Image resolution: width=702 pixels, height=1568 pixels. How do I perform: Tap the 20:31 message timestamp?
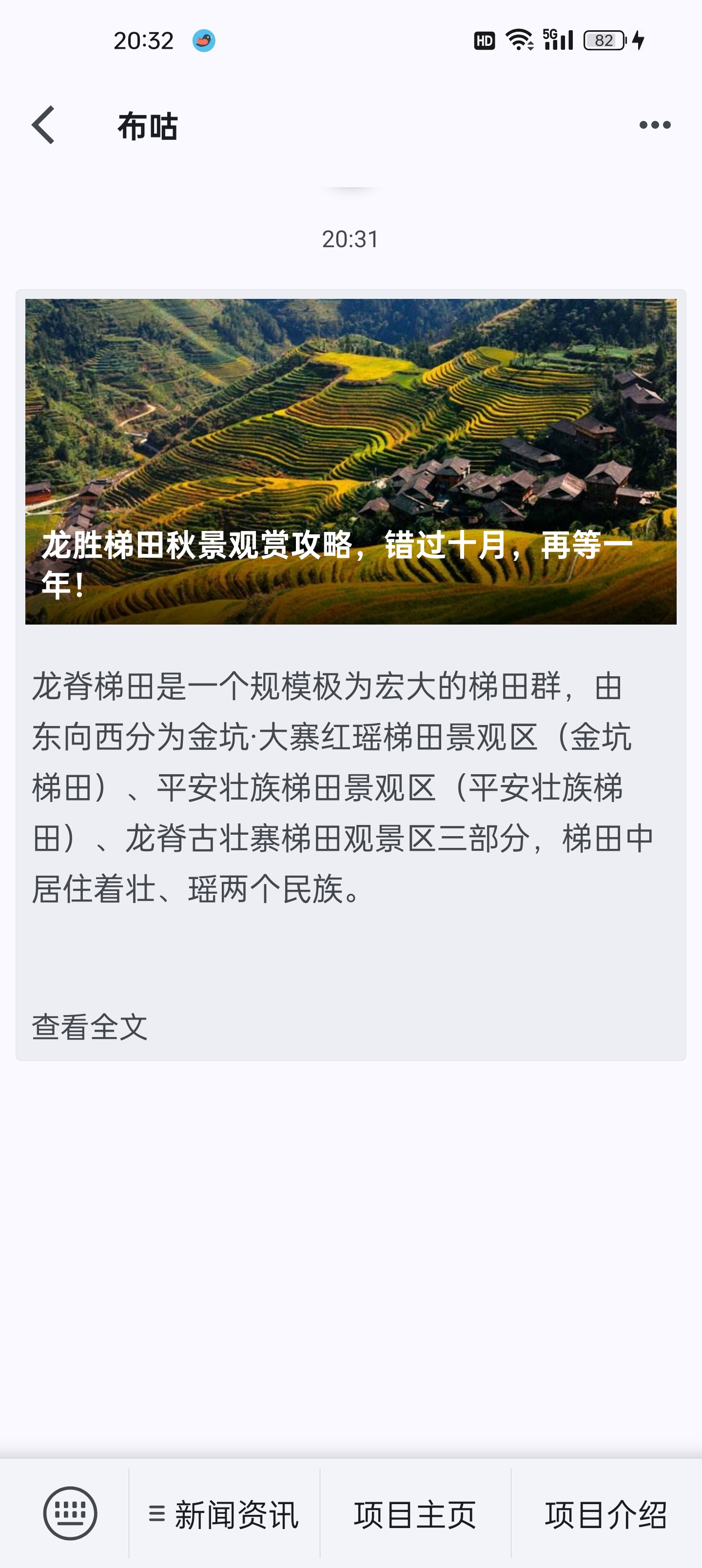tap(351, 239)
